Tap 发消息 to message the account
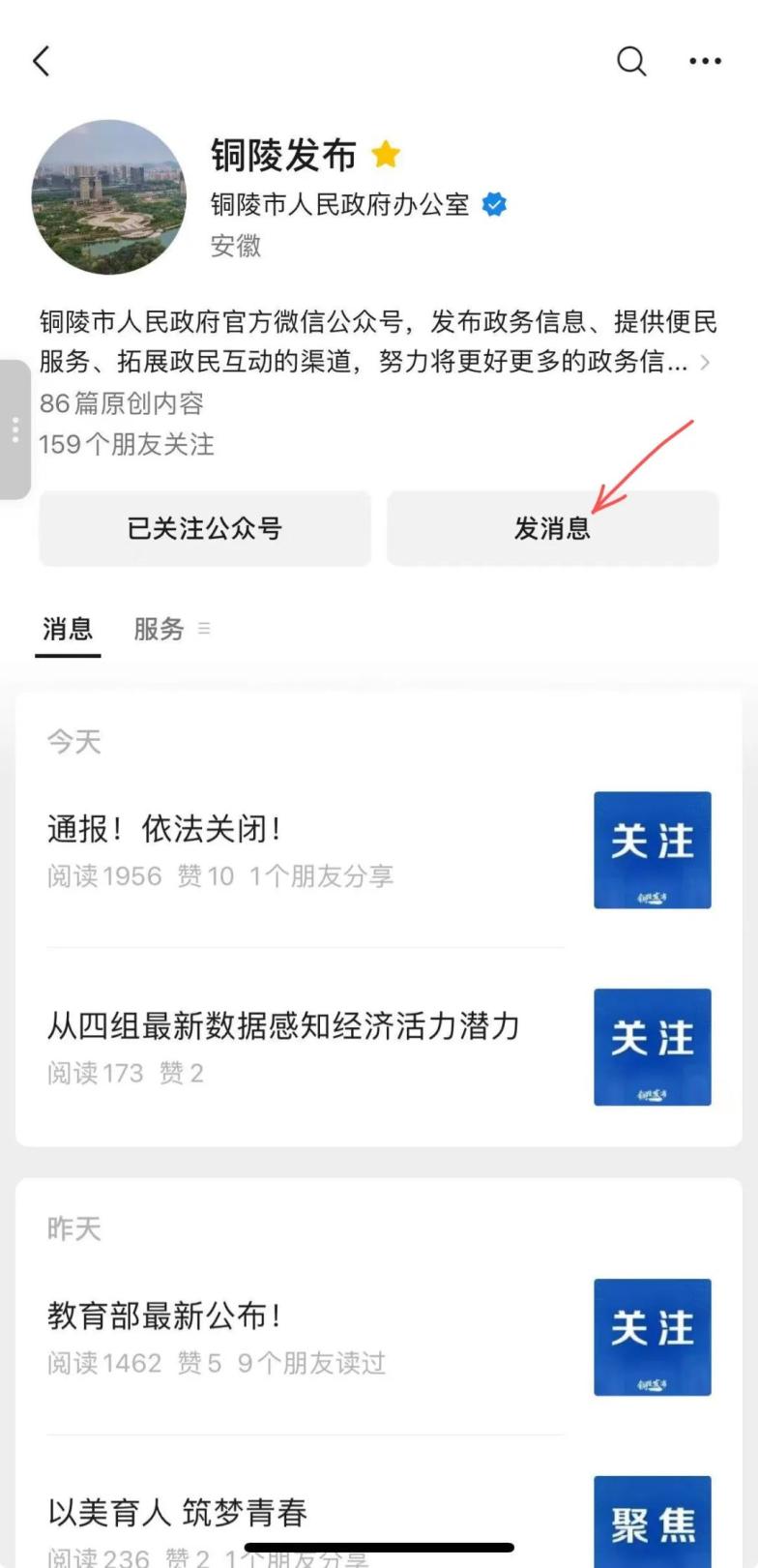This screenshot has width=758, height=1568. (552, 528)
